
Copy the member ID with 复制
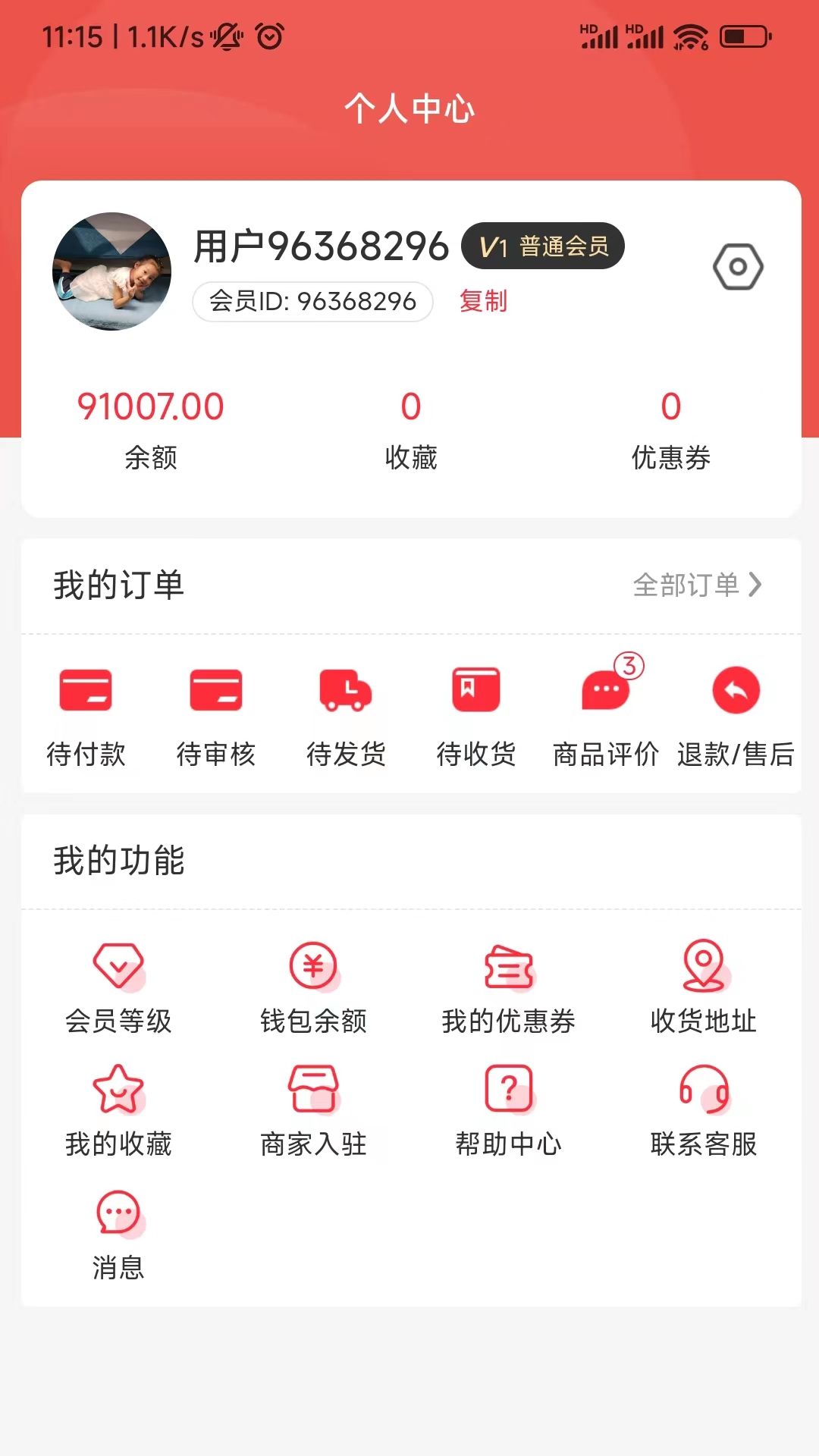(483, 301)
